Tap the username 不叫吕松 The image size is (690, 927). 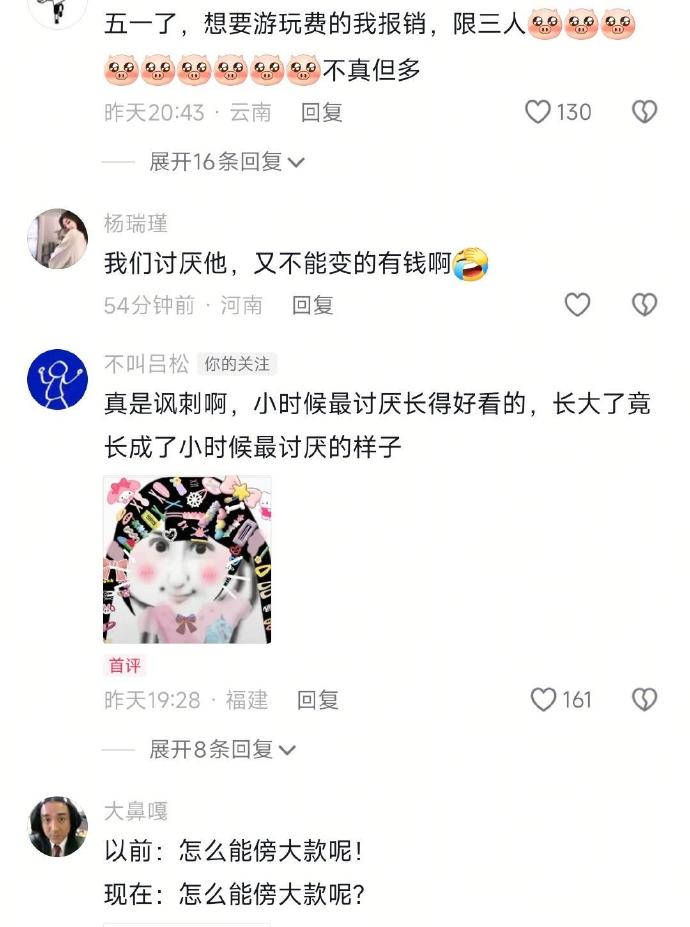click(146, 364)
